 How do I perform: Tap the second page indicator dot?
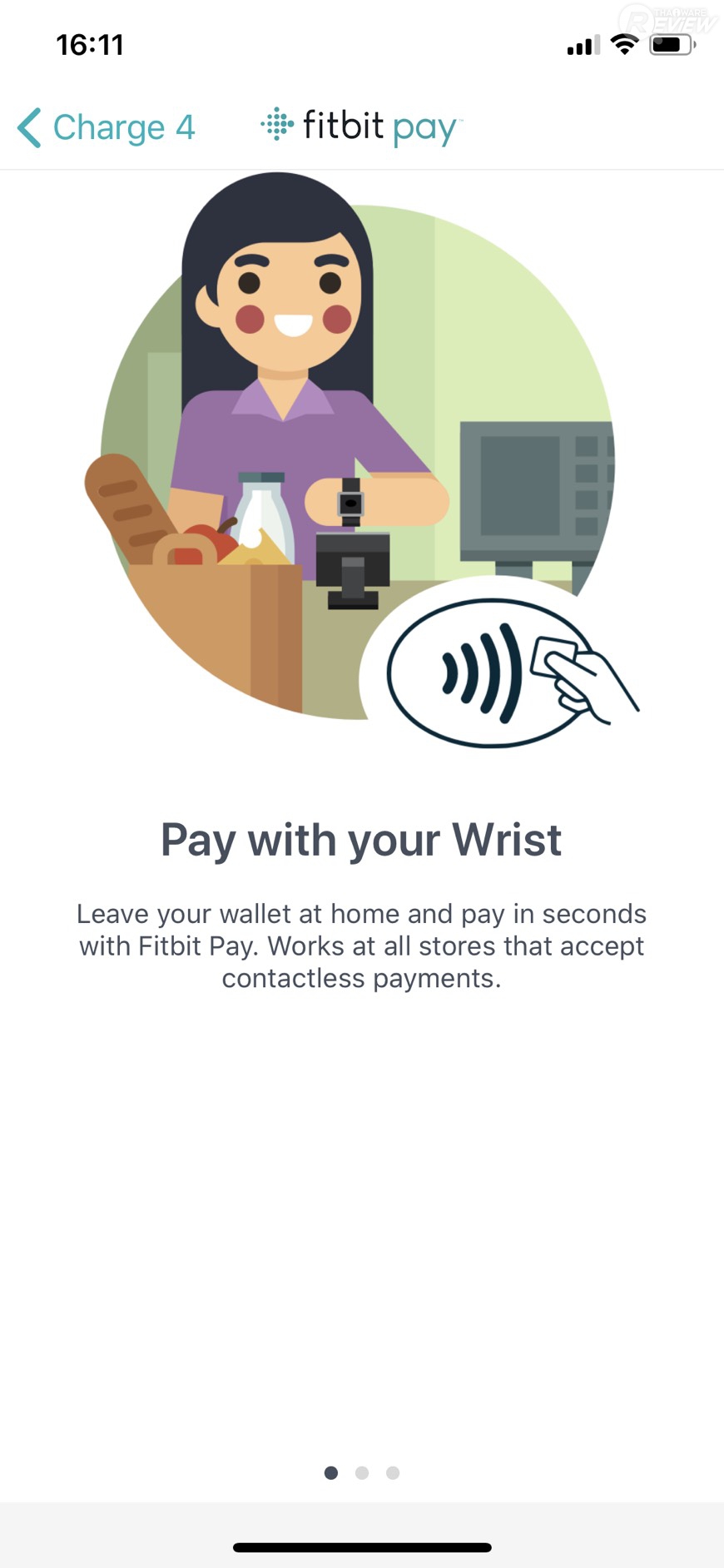(x=362, y=1472)
